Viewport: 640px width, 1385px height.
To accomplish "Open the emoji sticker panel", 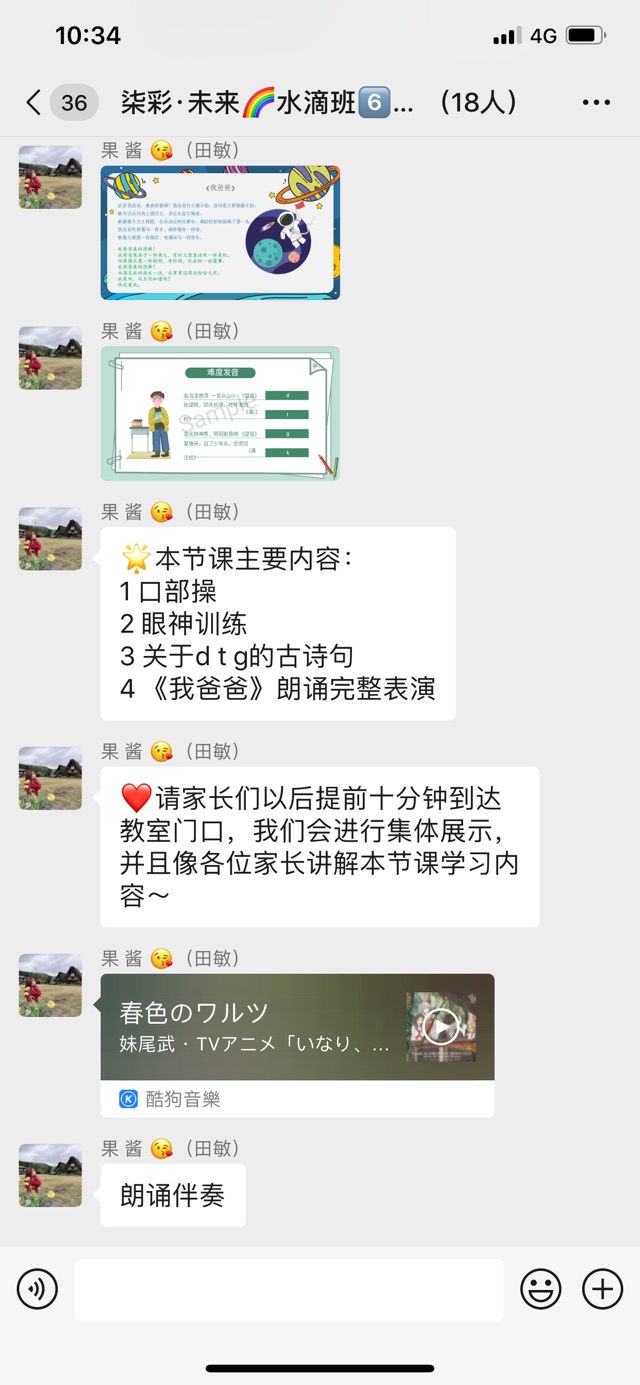I will click(x=541, y=1289).
